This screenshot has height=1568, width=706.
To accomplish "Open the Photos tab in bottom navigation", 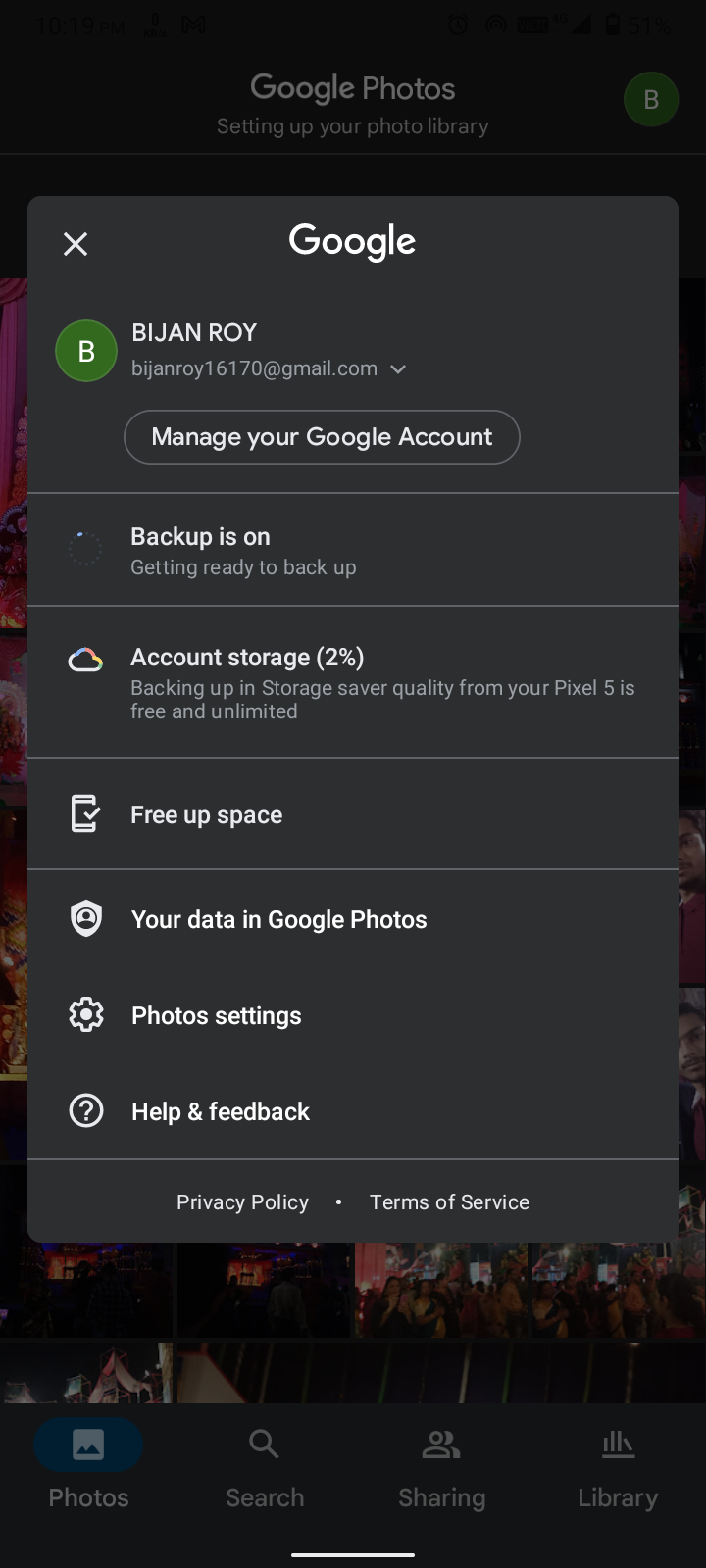I will tap(87, 1444).
